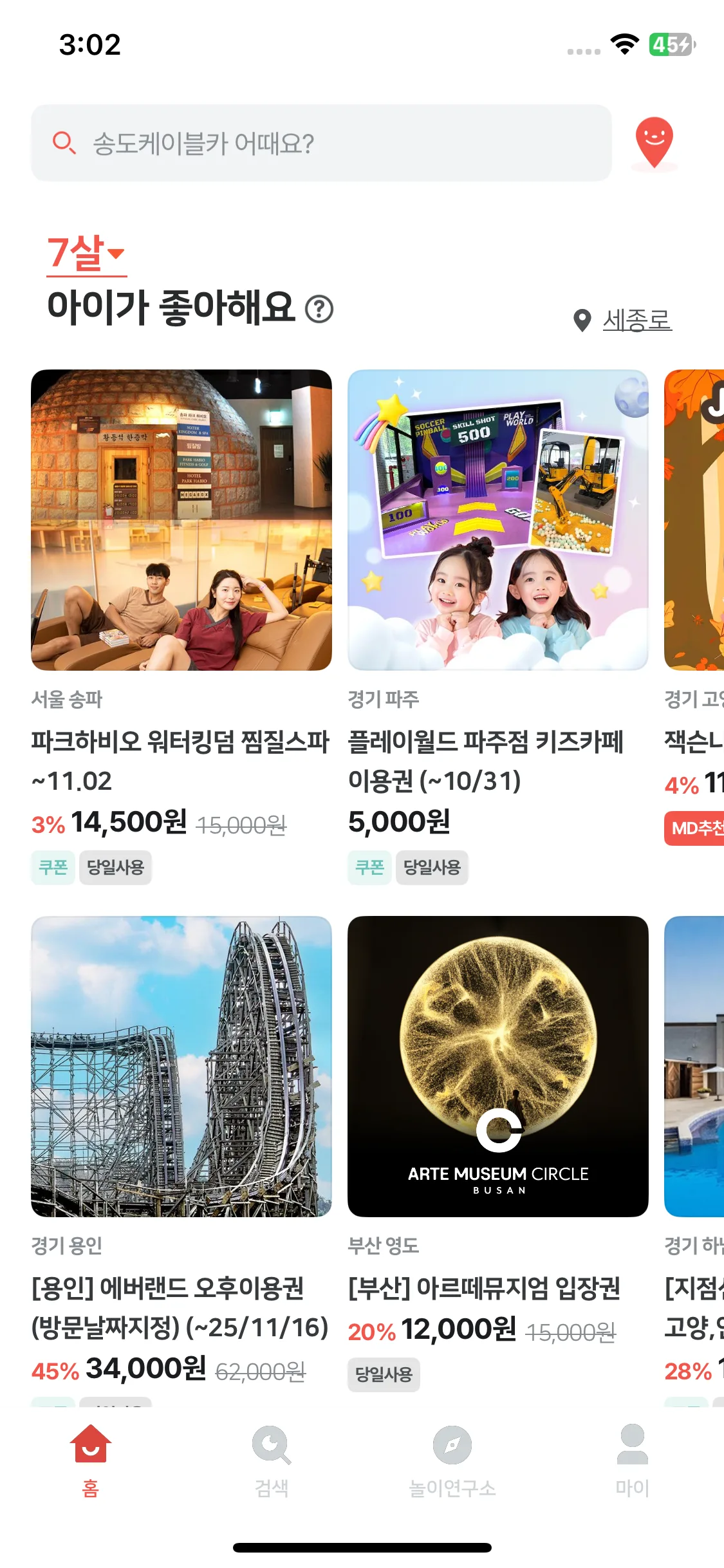Expand the 7살 age dropdown
The image size is (724, 1568).
[x=86, y=253]
